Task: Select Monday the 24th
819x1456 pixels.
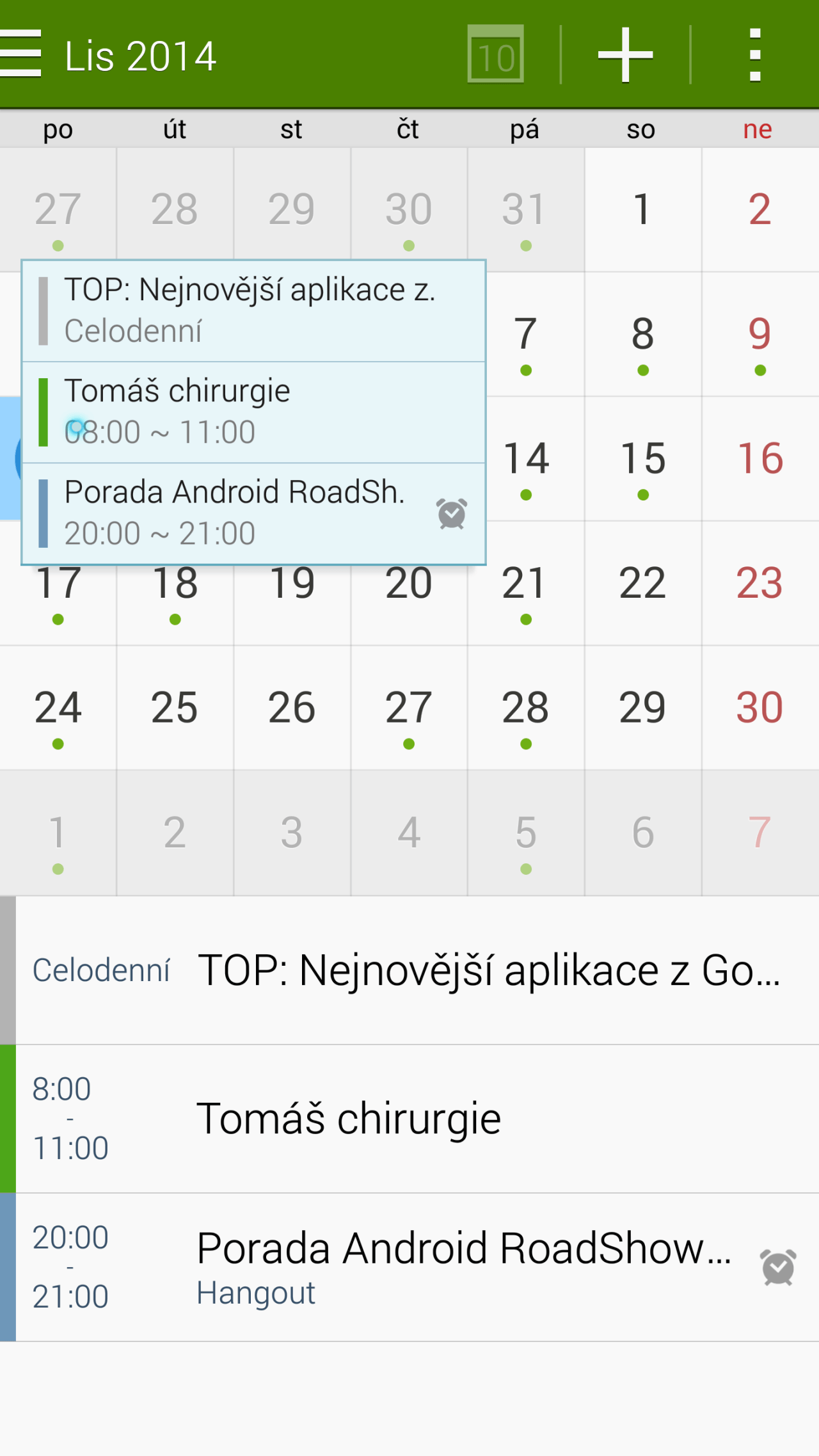Action: [58, 708]
